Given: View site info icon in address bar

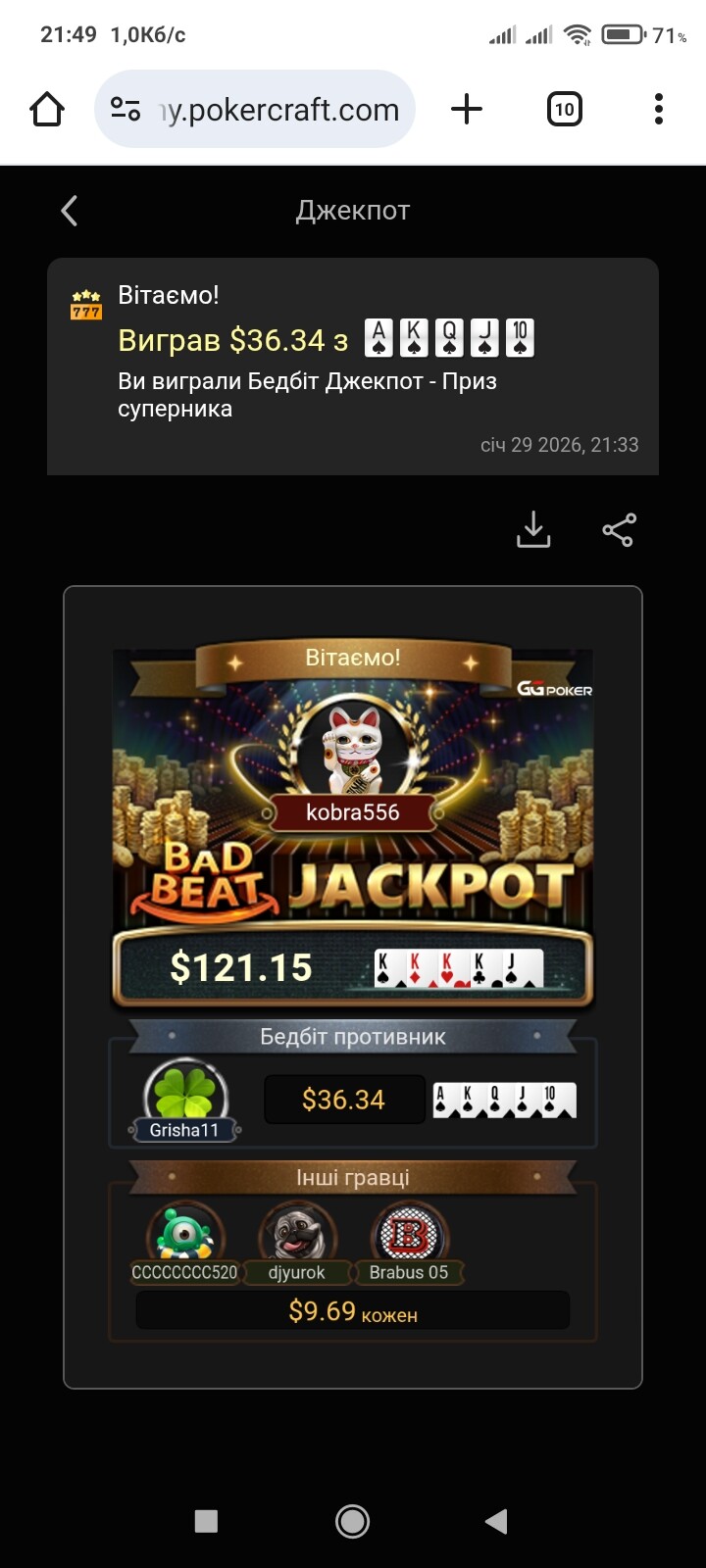Looking at the screenshot, I should coord(126,110).
